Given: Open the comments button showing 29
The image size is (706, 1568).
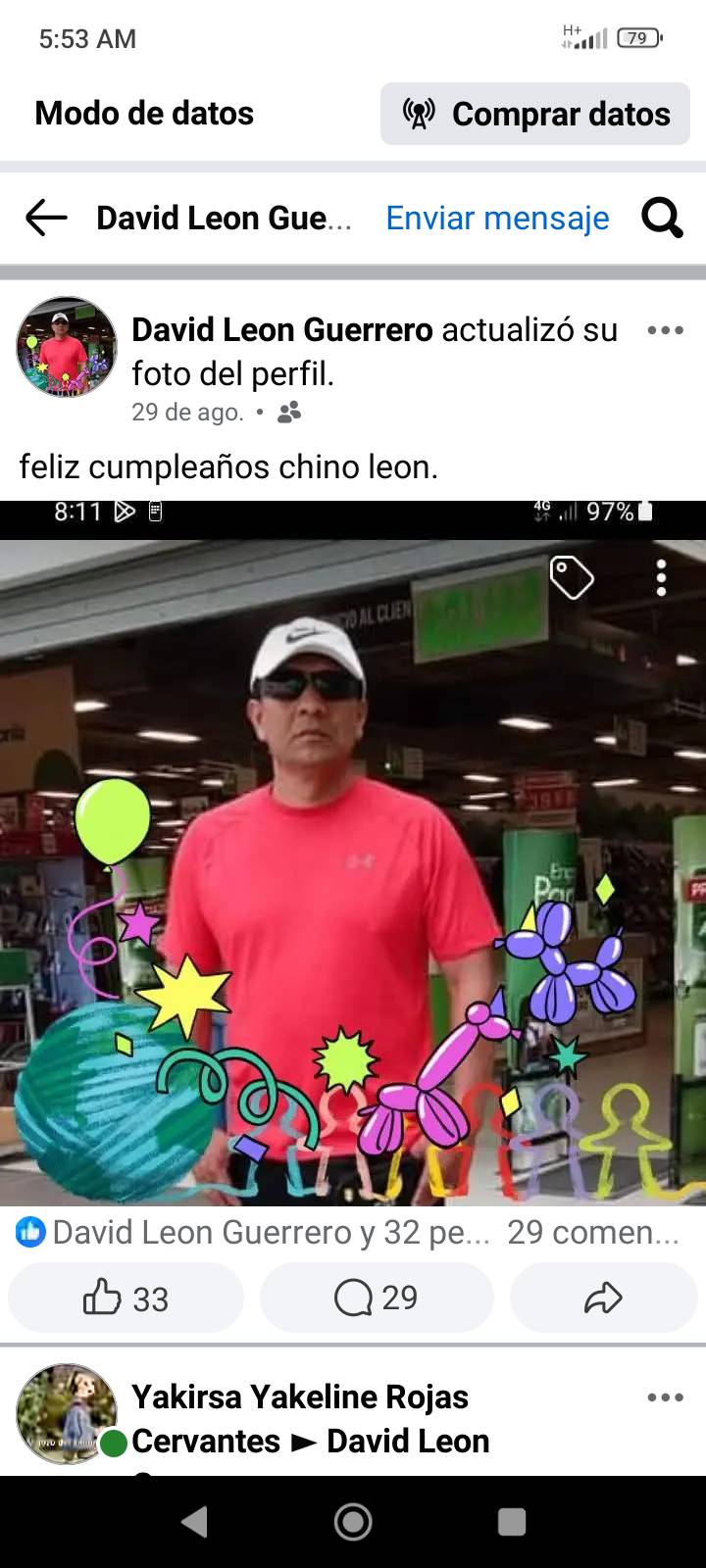Looking at the screenshot, I should click(377, 1298).
